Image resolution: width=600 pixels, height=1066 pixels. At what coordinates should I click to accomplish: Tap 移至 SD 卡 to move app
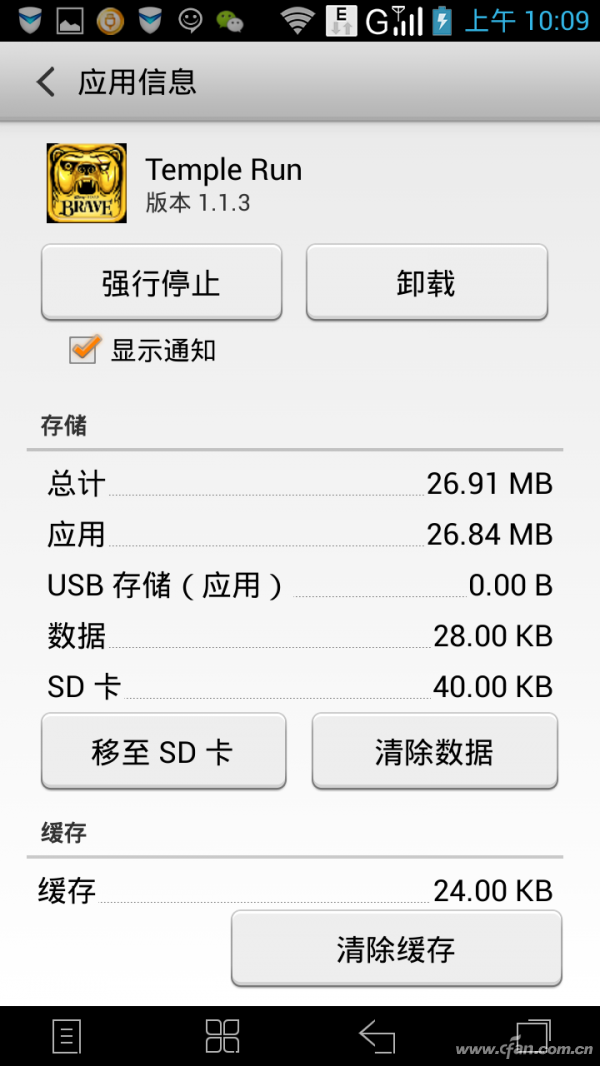click(163, 752)
